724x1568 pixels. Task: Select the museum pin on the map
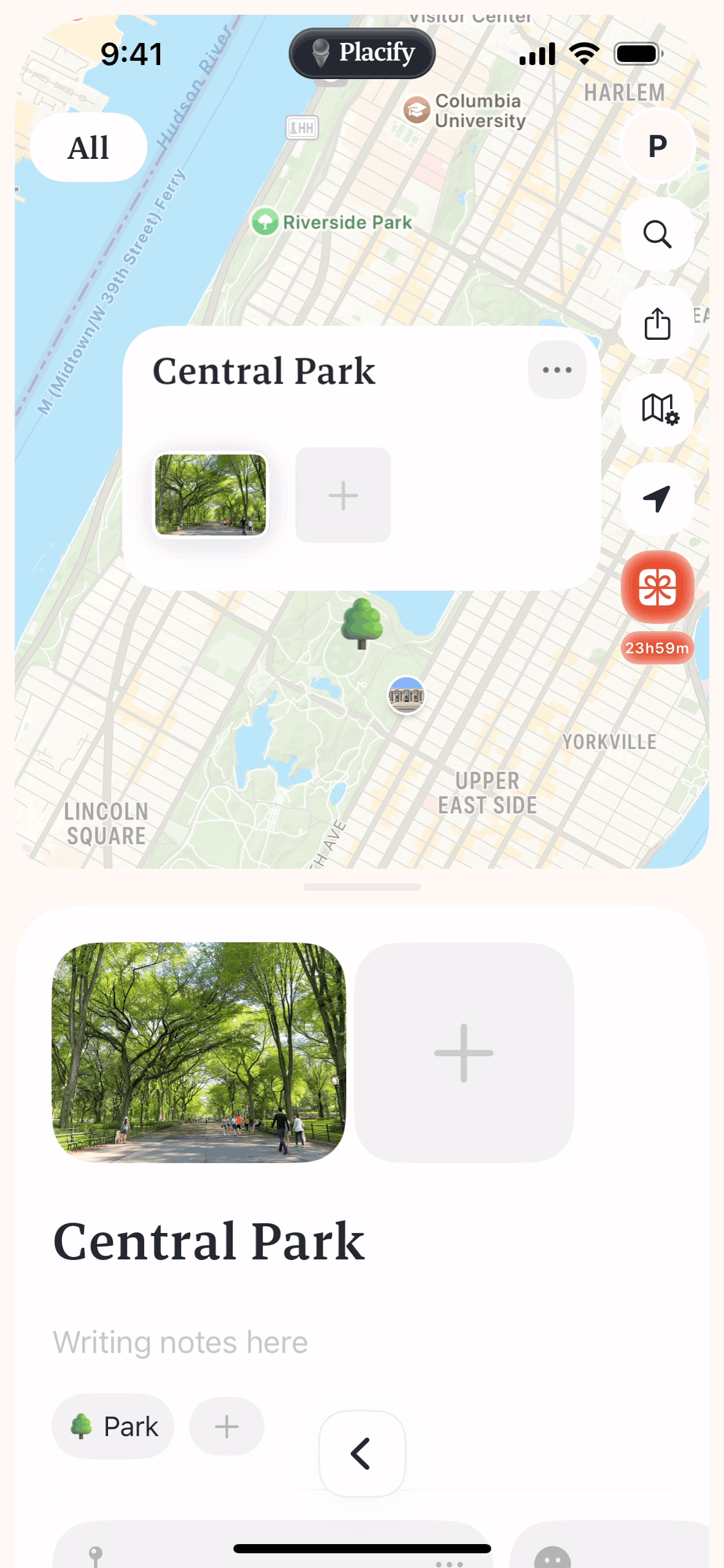406,695
